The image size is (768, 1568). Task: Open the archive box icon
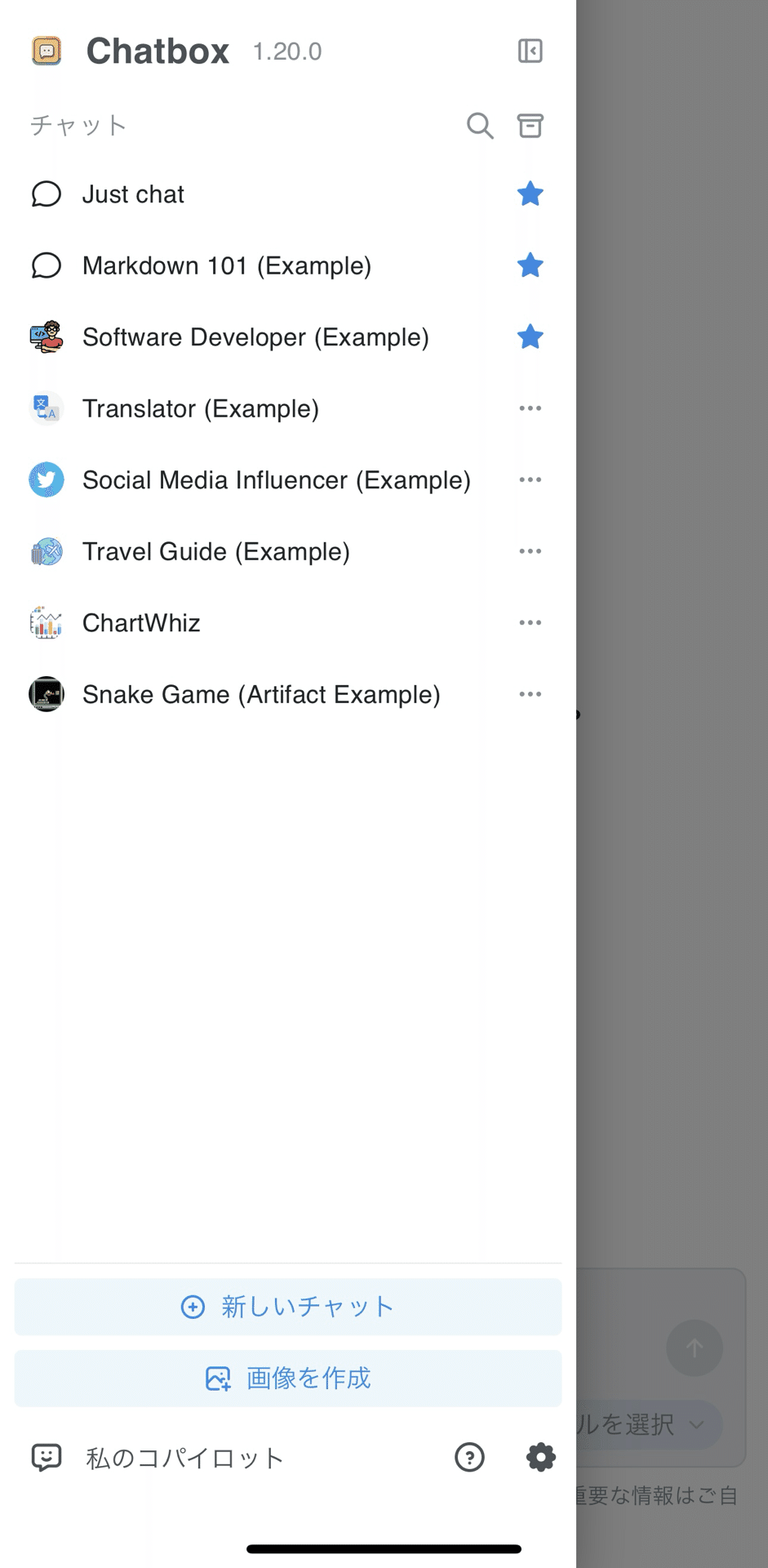tap(530, 126)
